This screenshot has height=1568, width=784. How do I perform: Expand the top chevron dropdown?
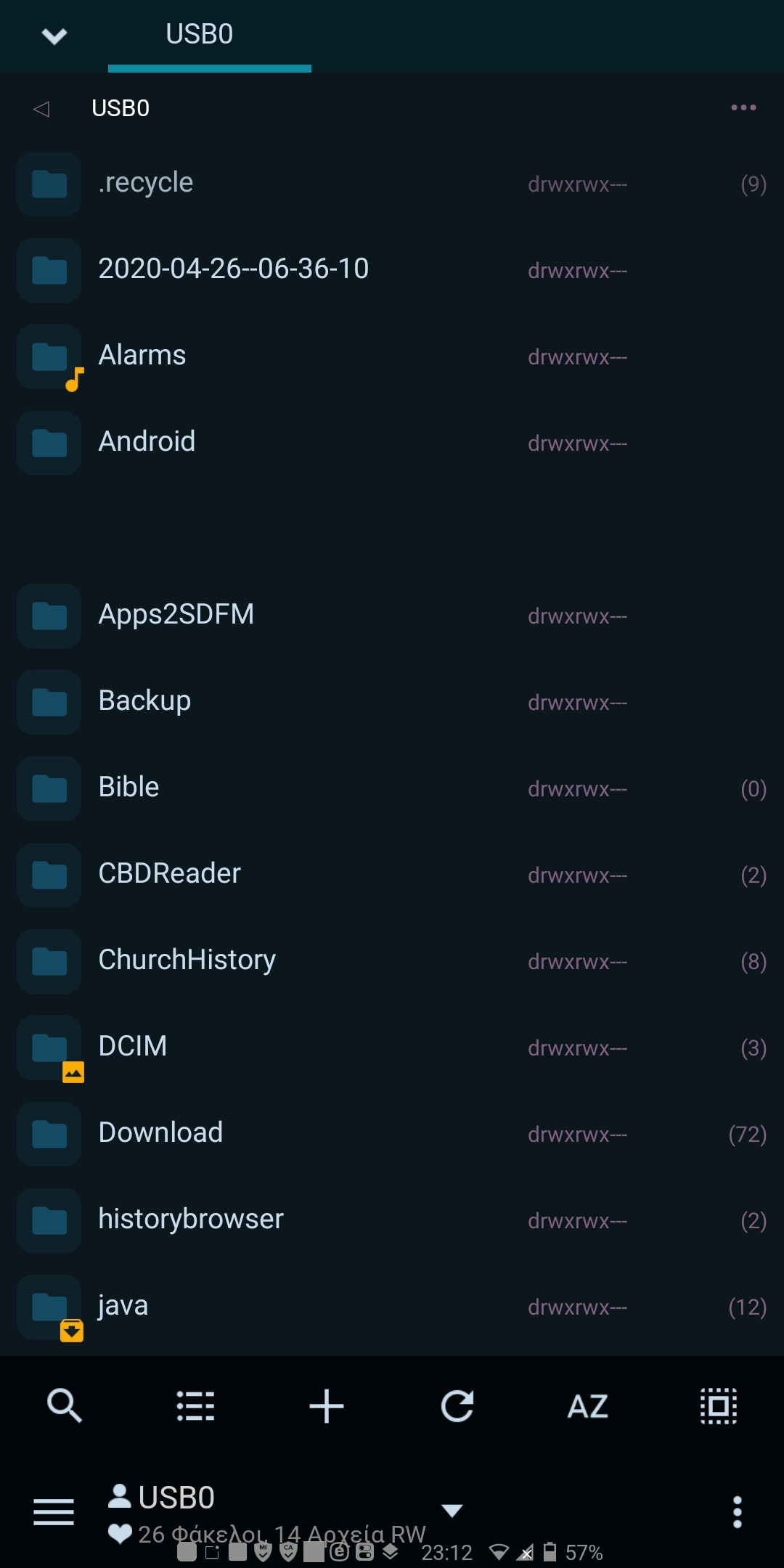54,36
